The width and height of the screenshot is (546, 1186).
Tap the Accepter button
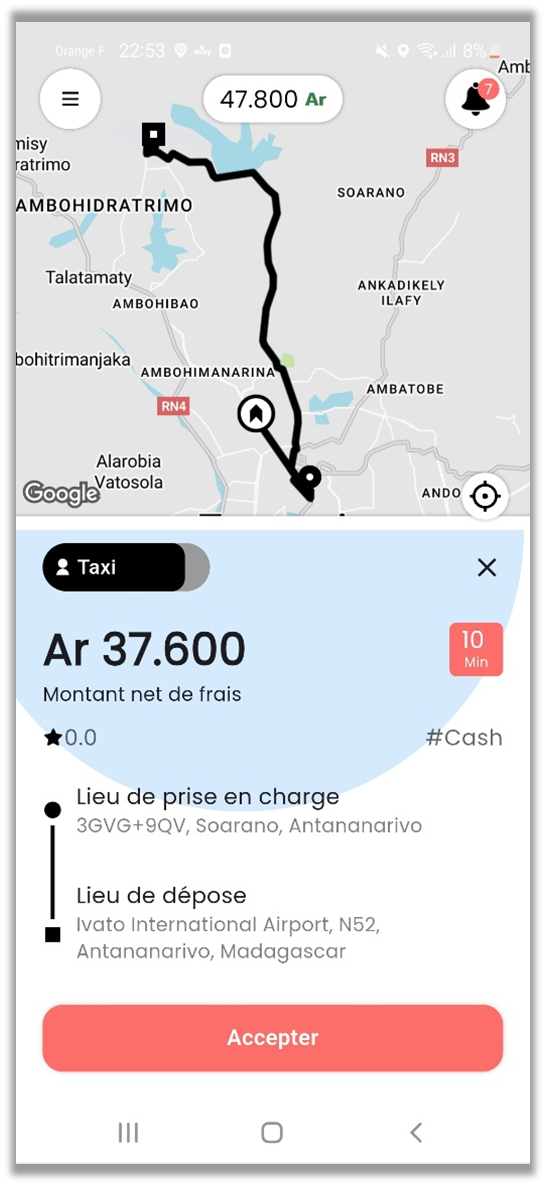[x=272, y=1038]
